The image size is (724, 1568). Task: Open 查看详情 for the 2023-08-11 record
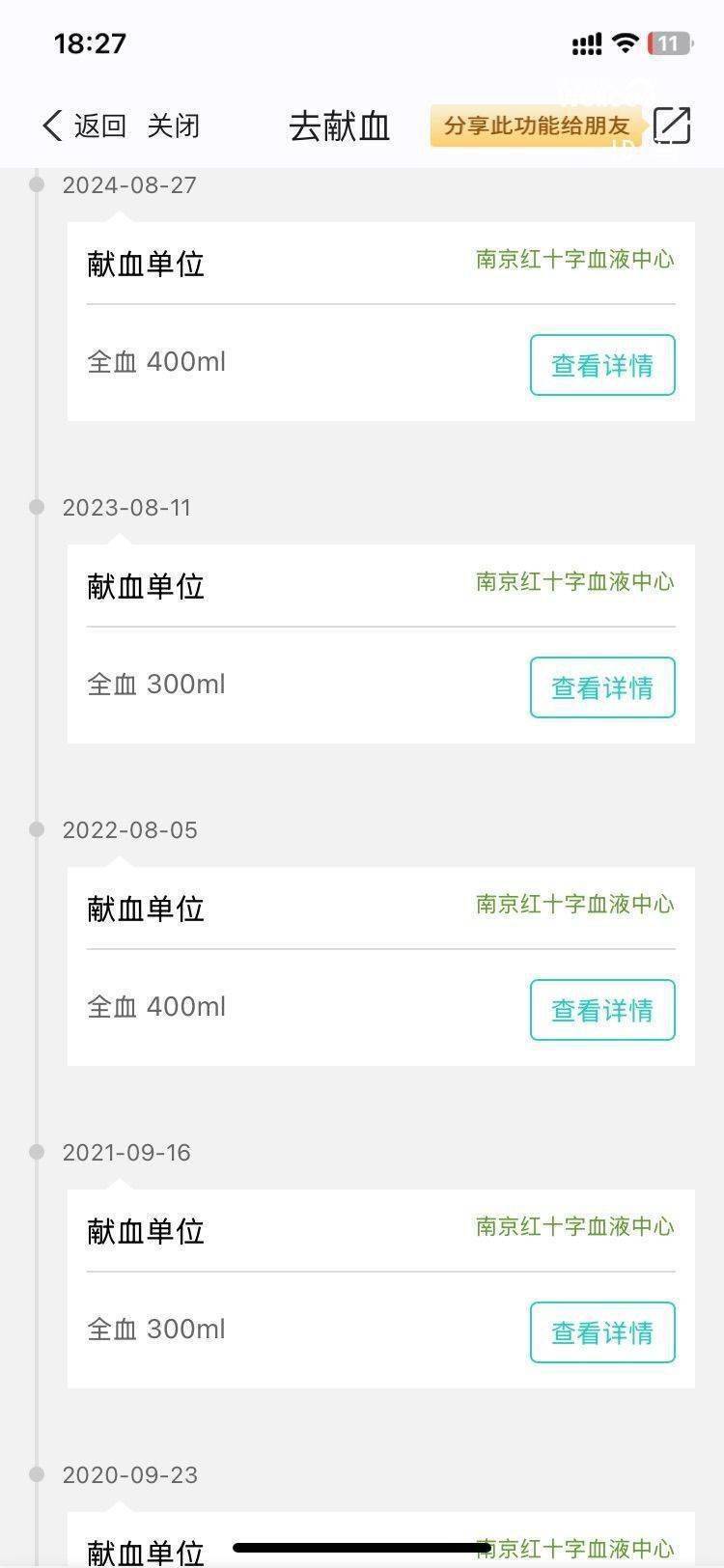tap(602, 687)
